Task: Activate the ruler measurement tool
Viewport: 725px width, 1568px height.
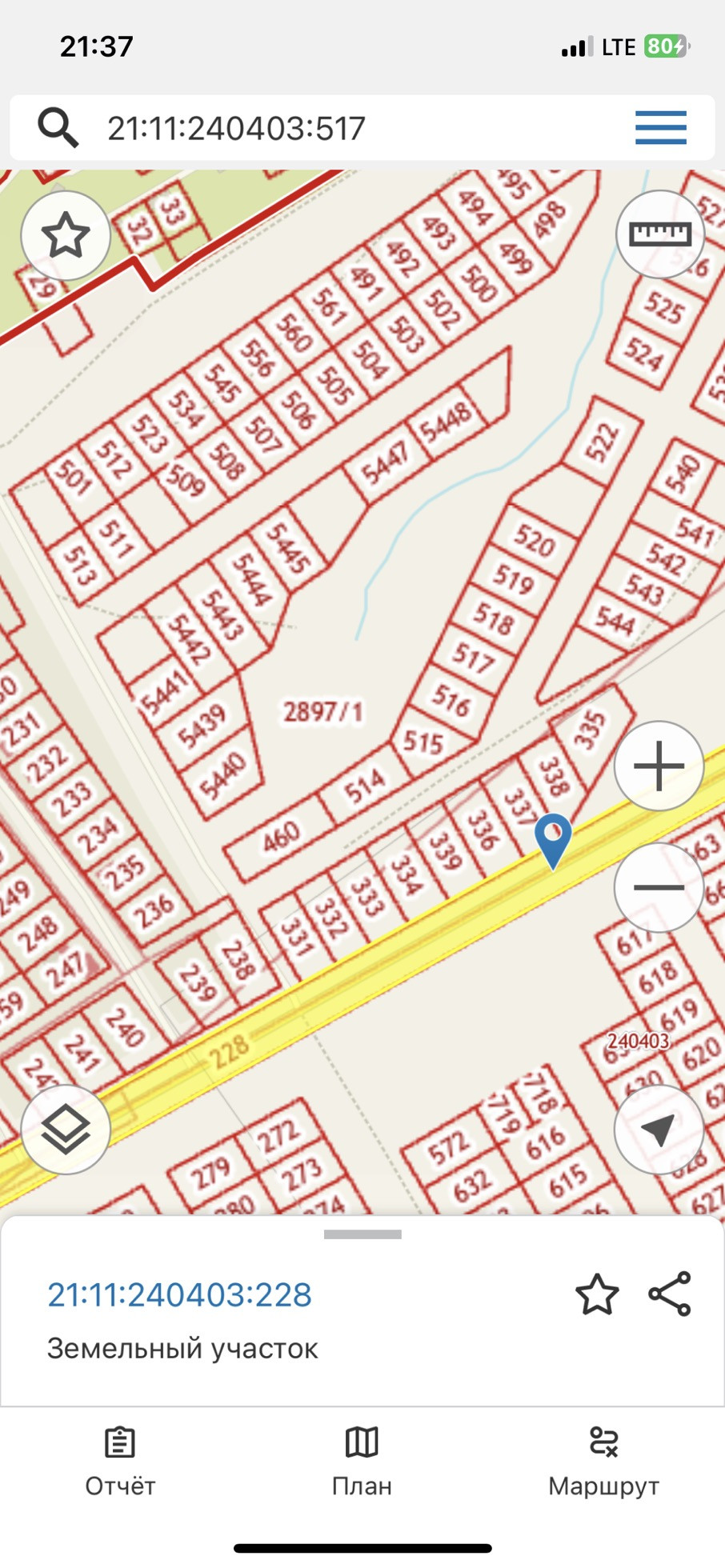Action: pyautogui.click(x=659, y=234)
